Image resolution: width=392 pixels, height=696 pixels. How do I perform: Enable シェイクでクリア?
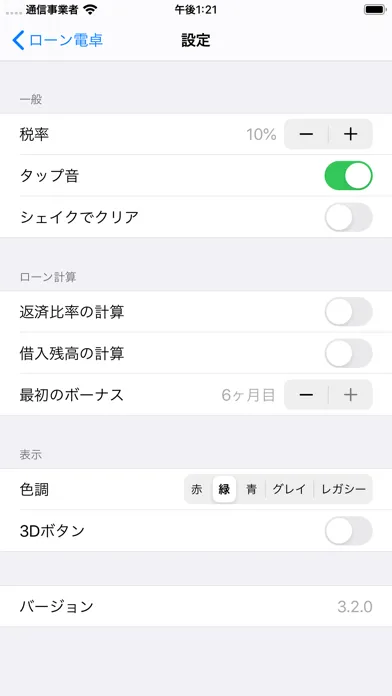(348, 217)
